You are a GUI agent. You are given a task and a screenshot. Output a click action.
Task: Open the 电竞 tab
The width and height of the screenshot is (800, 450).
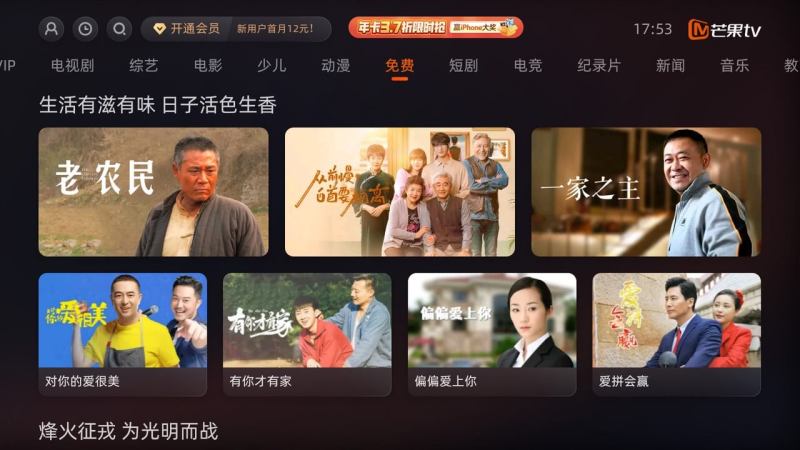click(x=528, y=66)
